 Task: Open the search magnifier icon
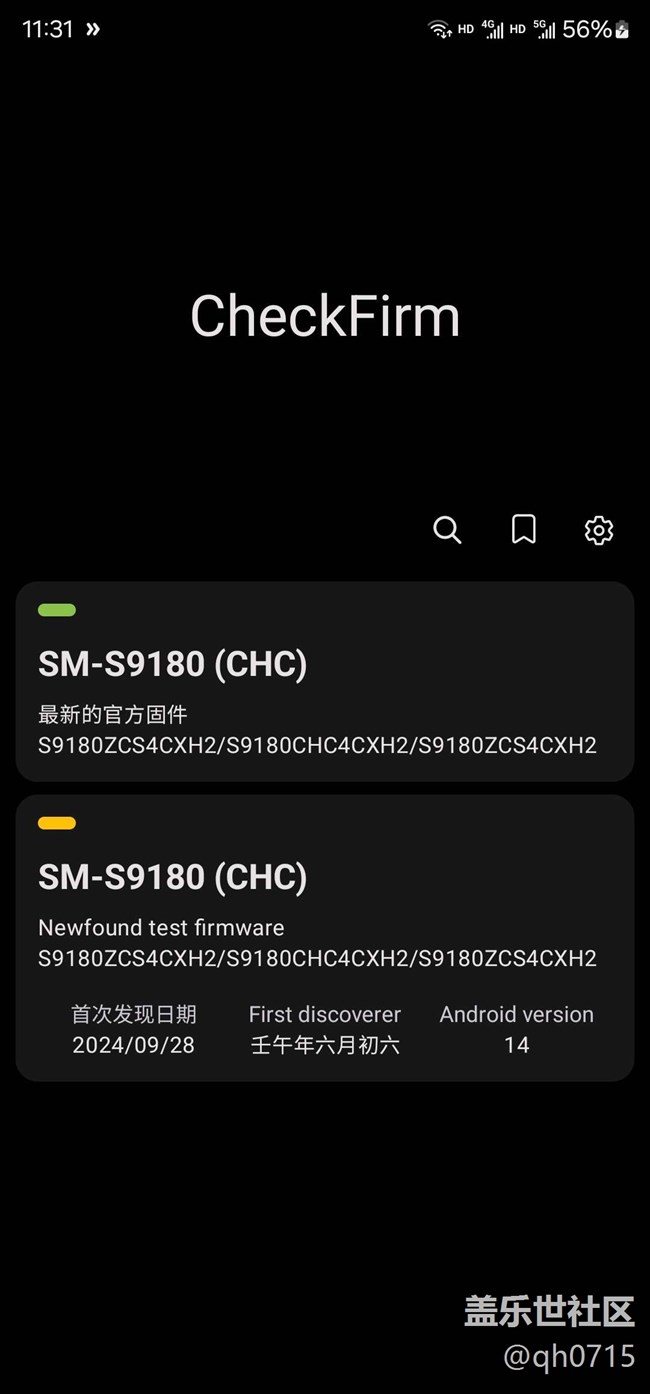click(447, 530)
